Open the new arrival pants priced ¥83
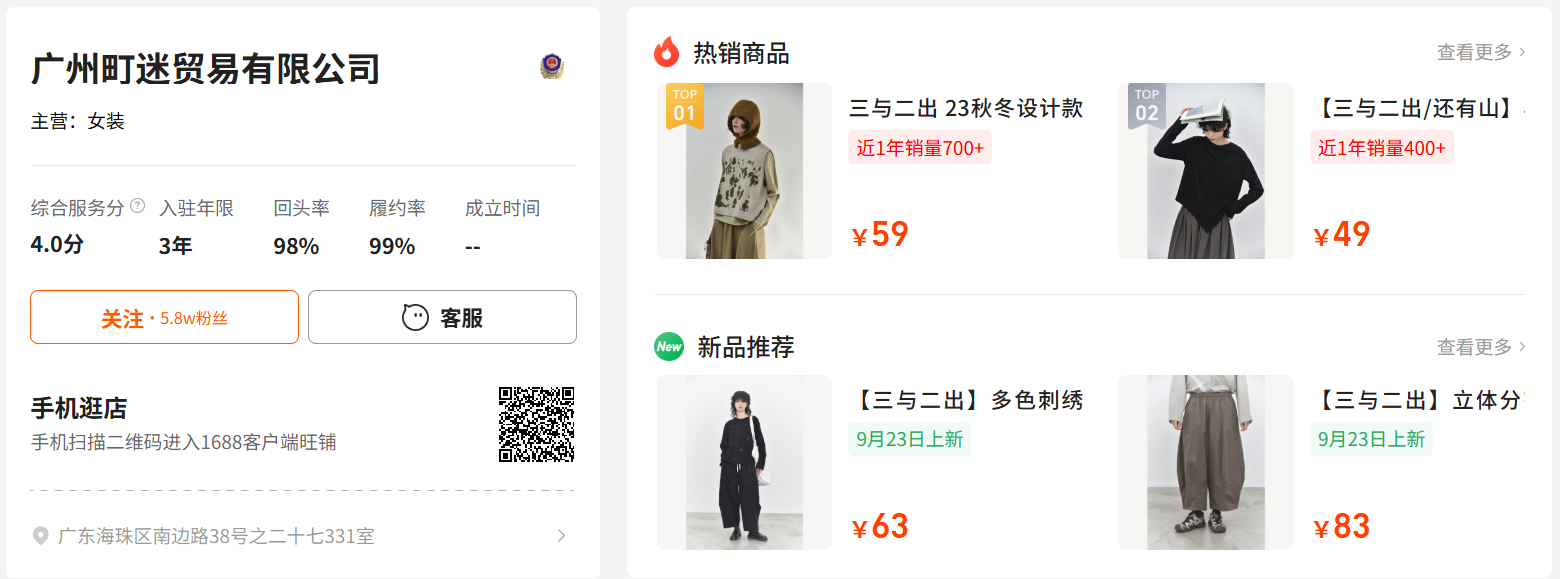This screenshot has width=1560, height=579. [x=1205, y=462]
